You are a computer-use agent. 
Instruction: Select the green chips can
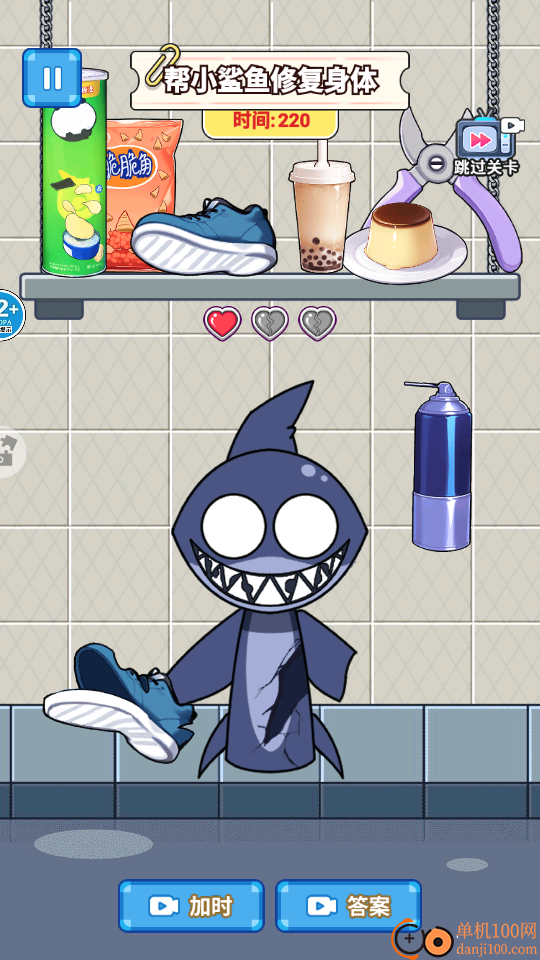coord(74,171)
